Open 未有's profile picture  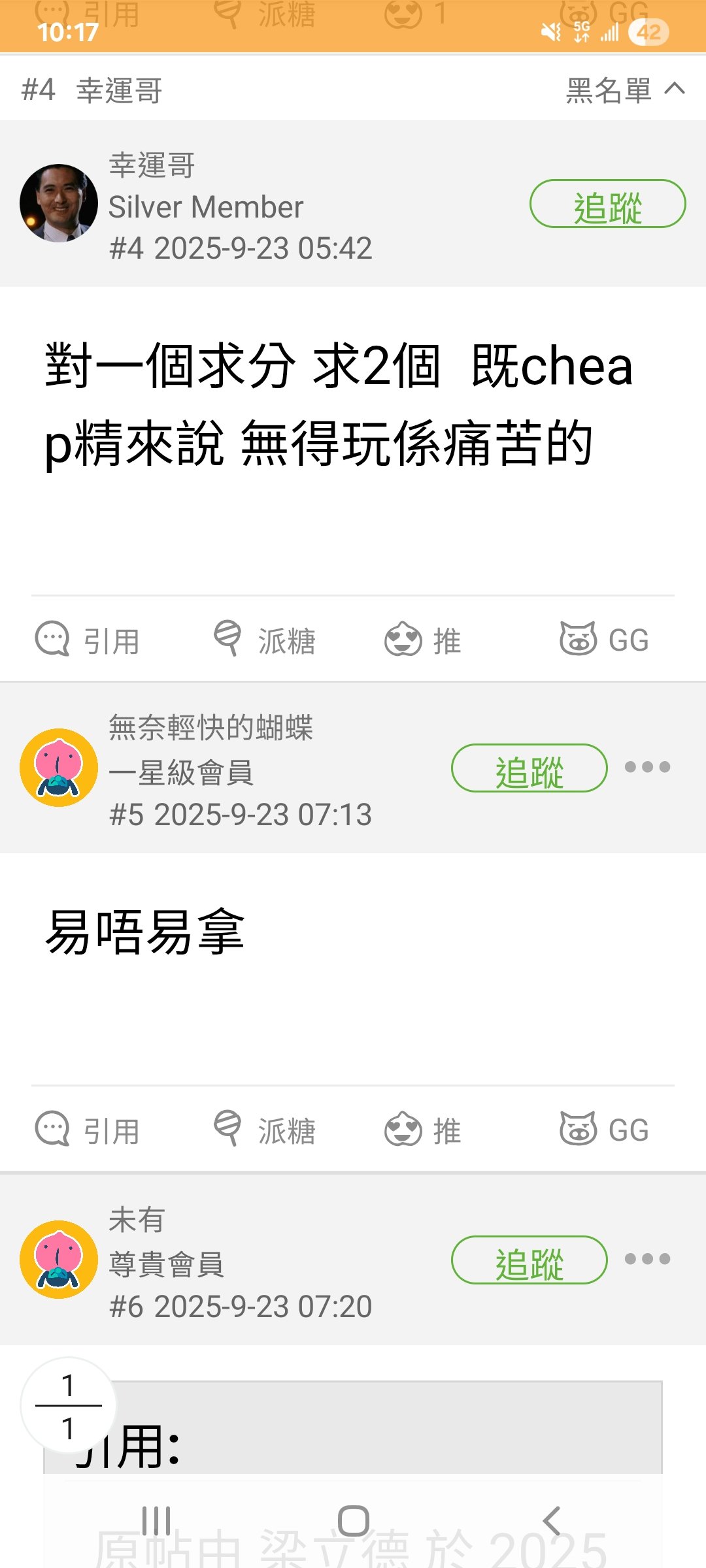pos(59,1260)
